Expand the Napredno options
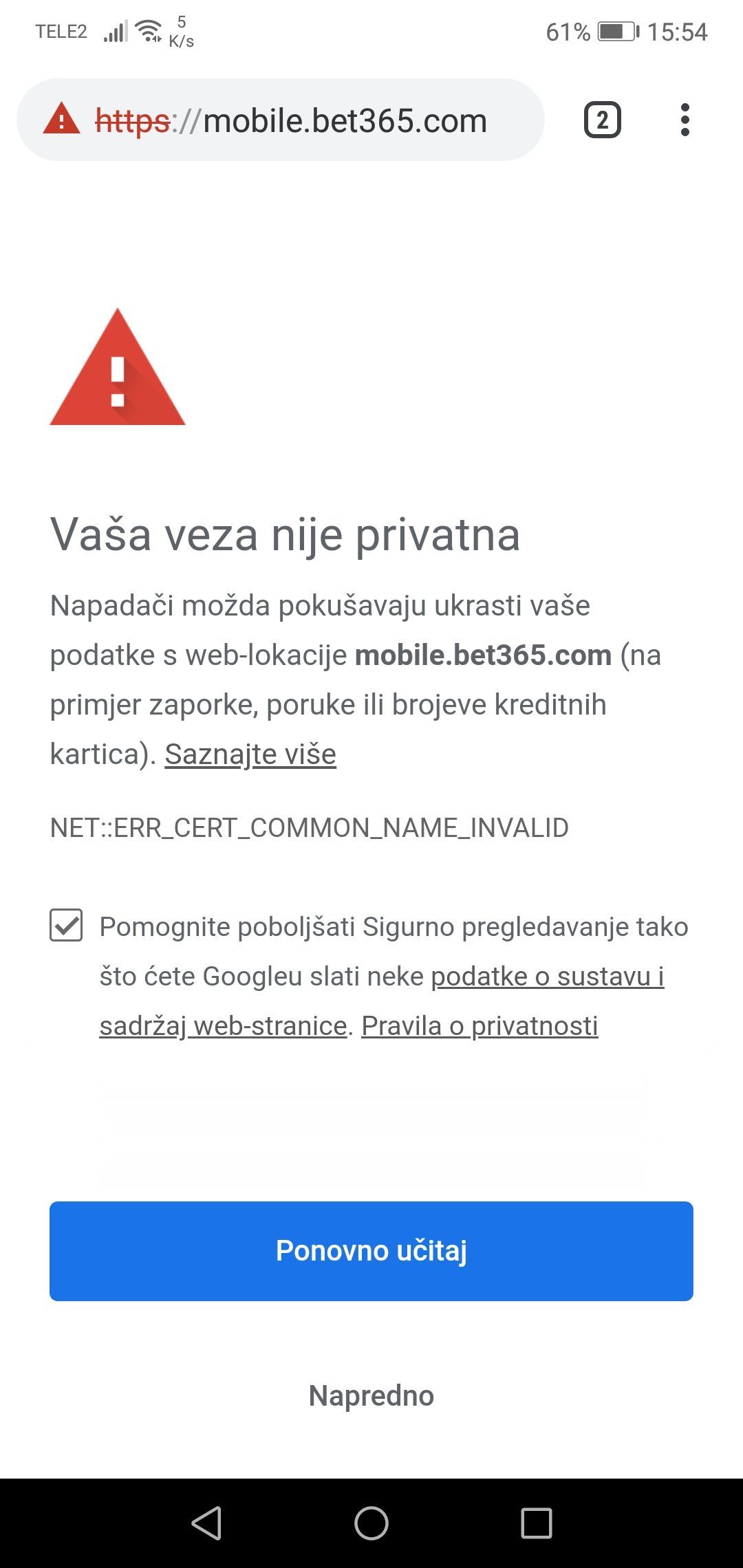The width and height of the screenshot is (743, 1568). coord(371,1395)
